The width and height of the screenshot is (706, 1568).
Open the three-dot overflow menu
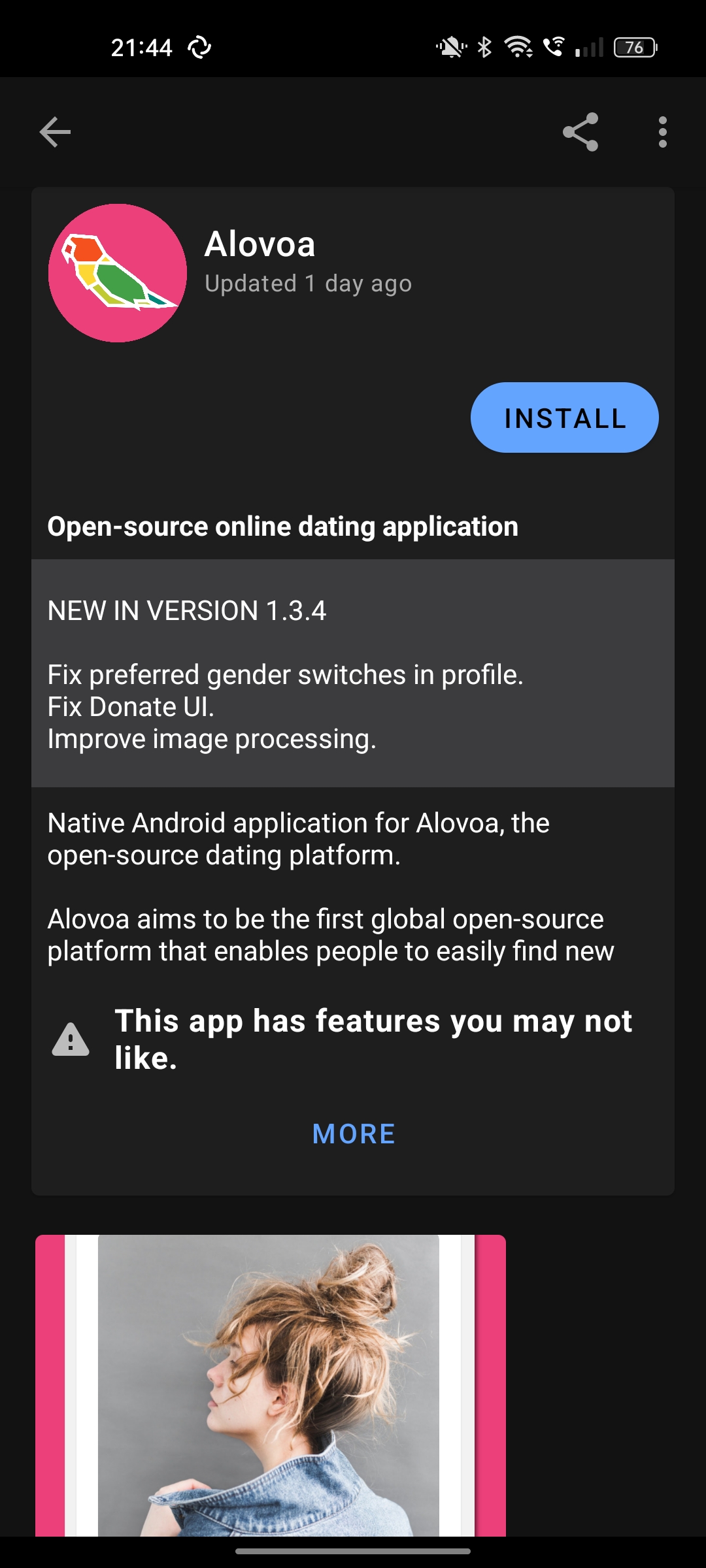tap(663, 132)
